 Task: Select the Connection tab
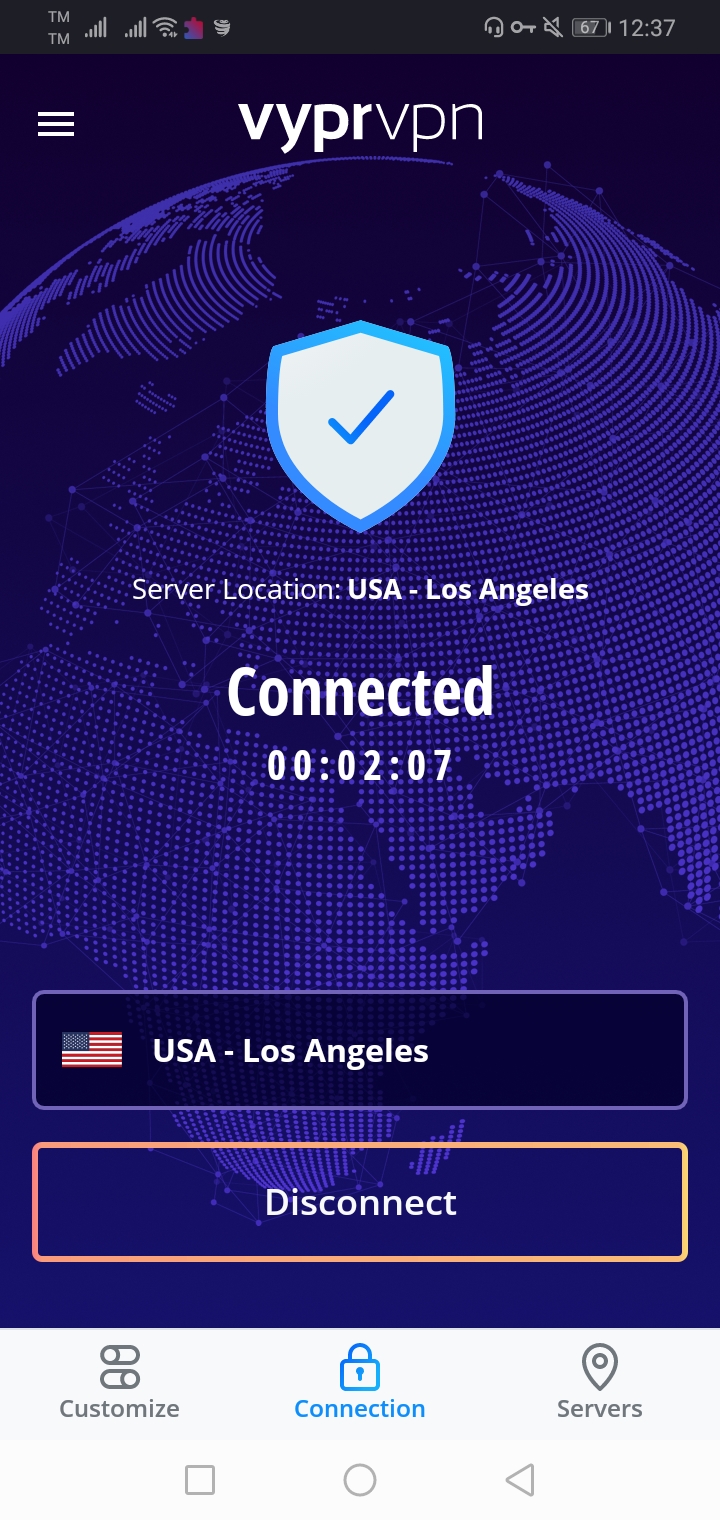pos(360,1384)
